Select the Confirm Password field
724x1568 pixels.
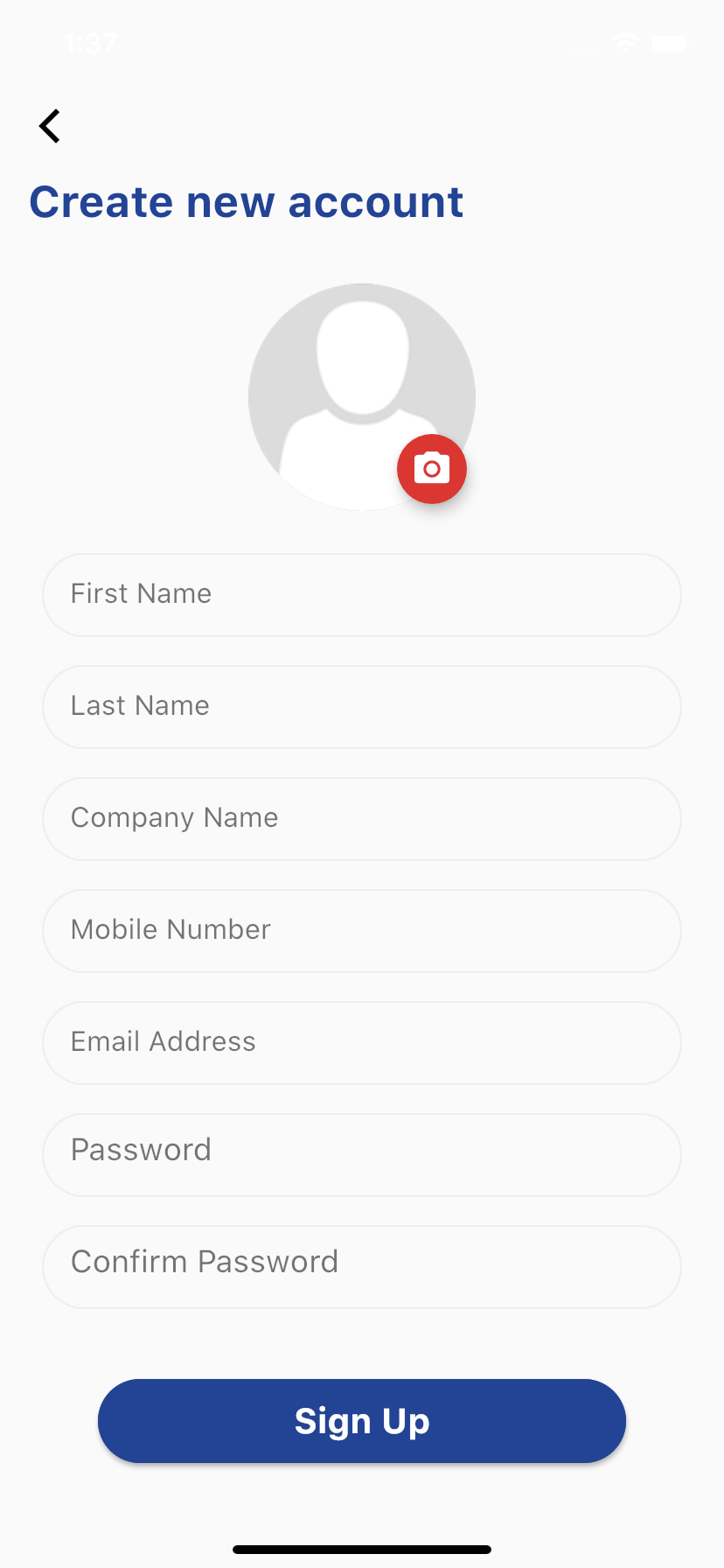(362, 1267)
